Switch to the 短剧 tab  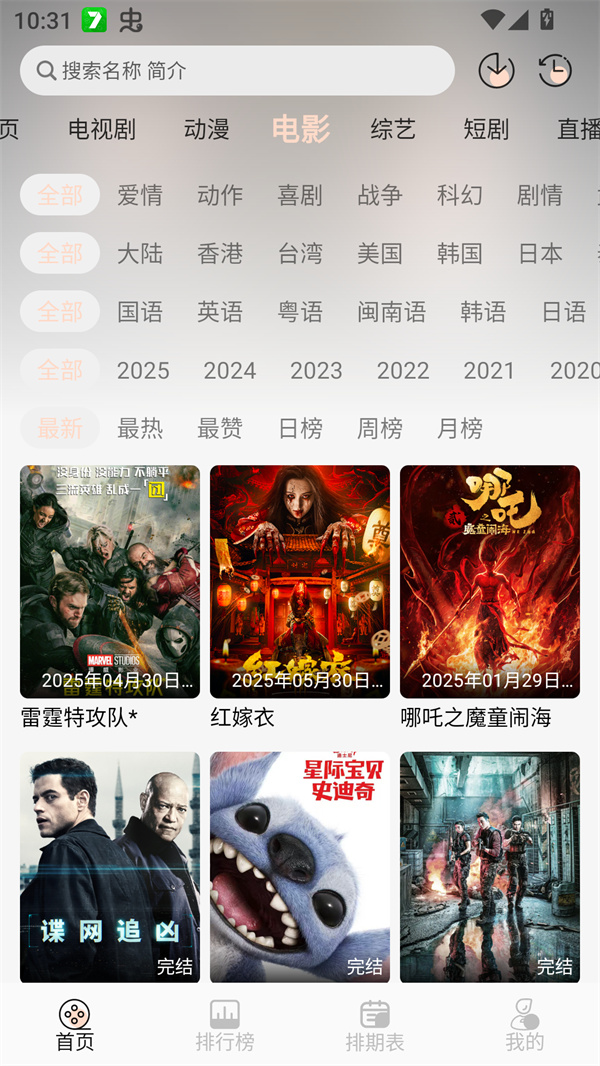pos(486,129)
